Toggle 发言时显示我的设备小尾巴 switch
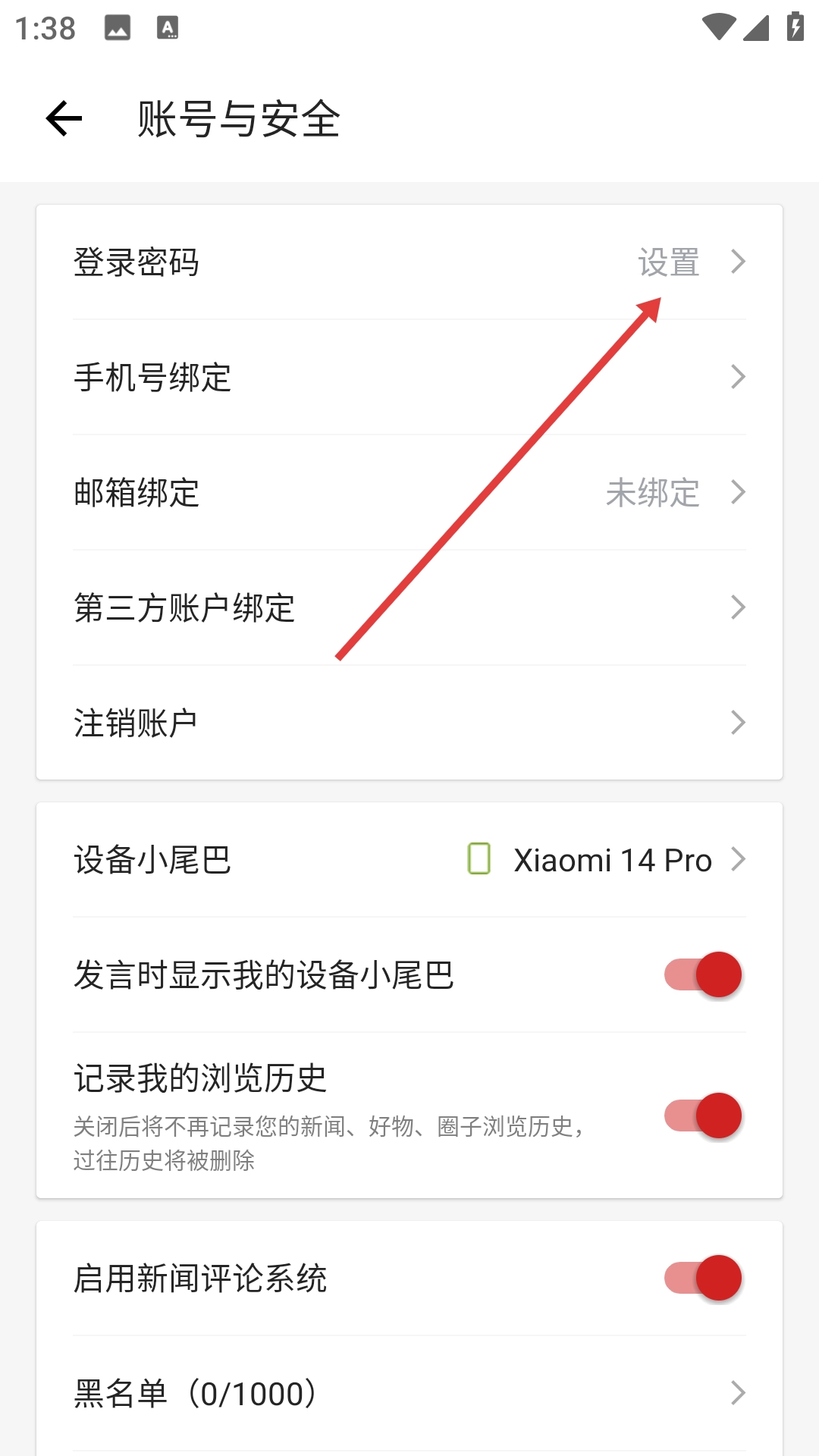The image size is (819, 1456). tap(702, 974)
